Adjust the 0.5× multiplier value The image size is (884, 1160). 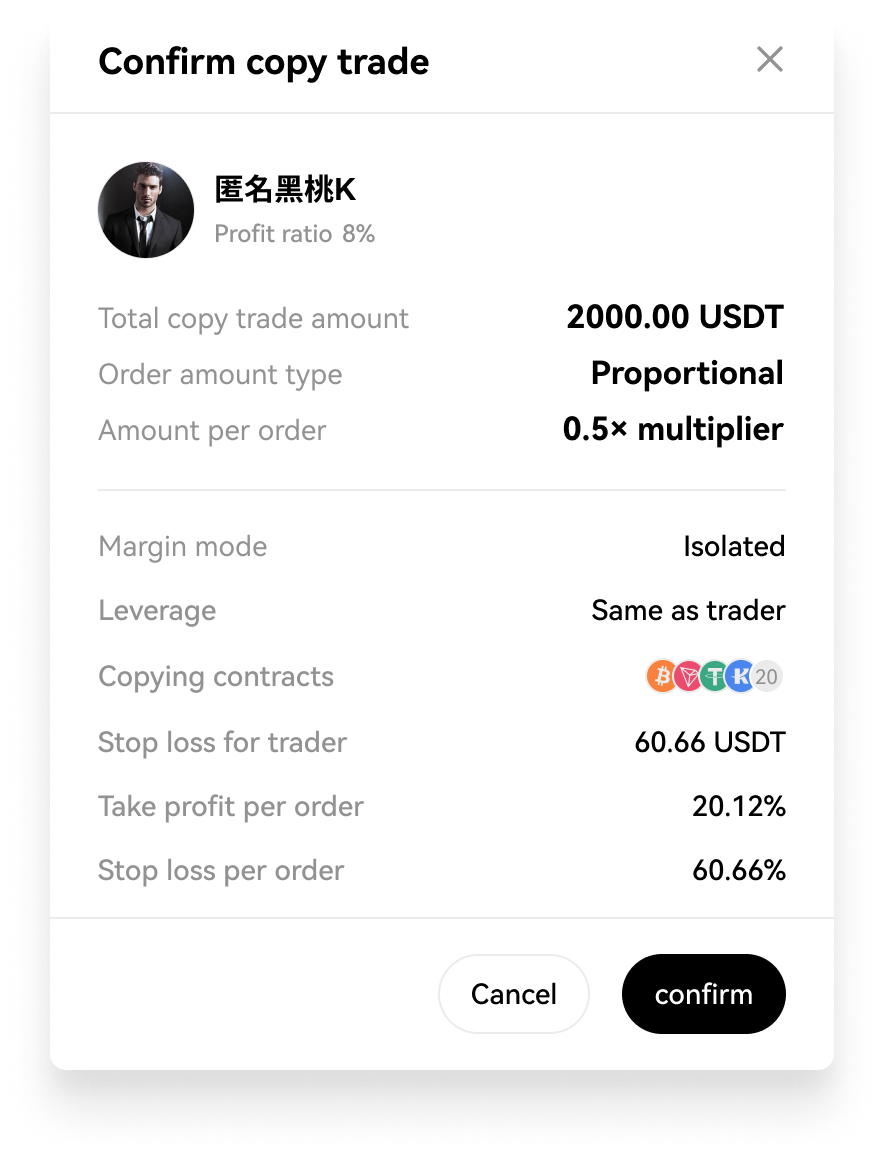click(674, 429)
